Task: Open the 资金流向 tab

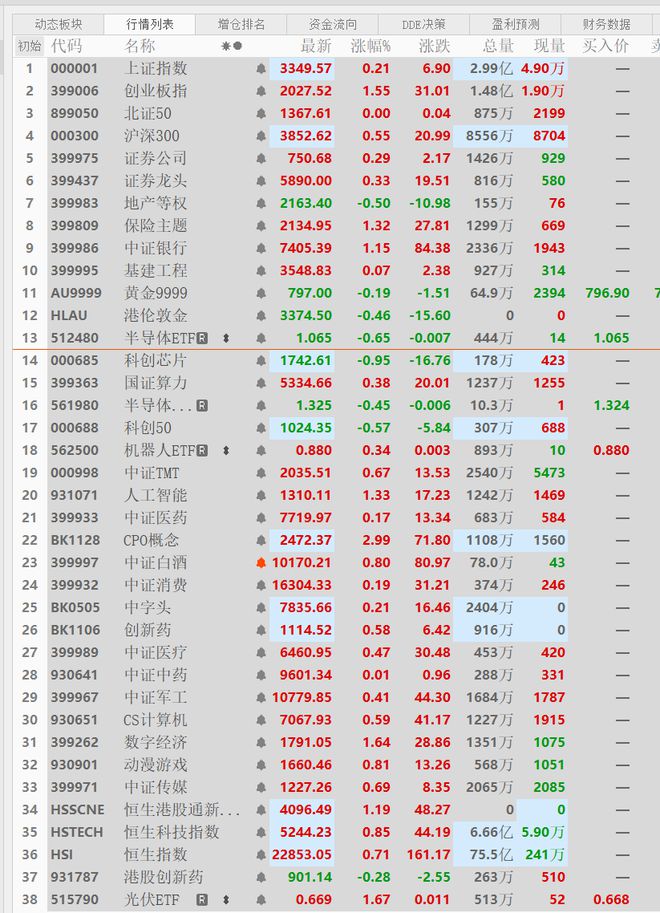Action: click(333, 24)
